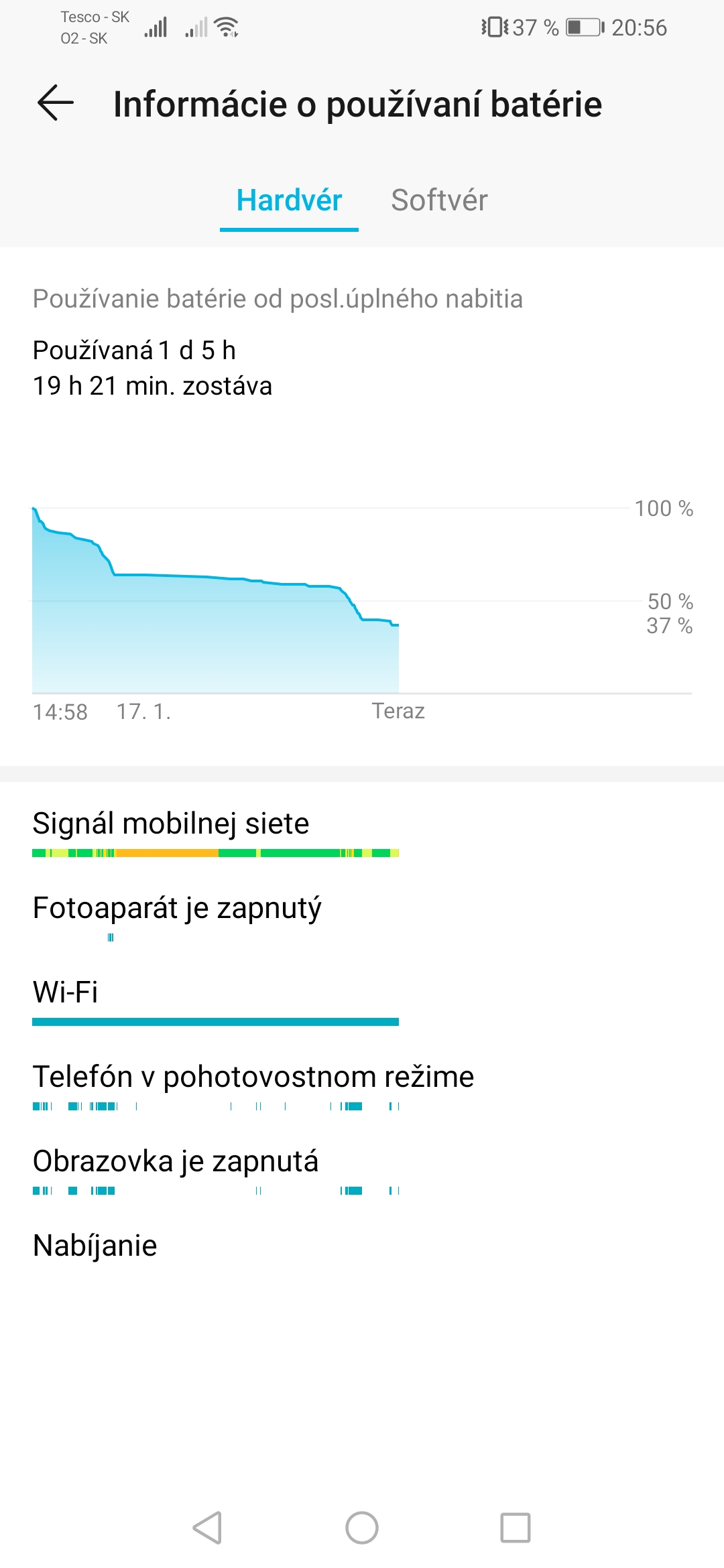Go back using the top-left arrow
724x1568 pixels.
coord(56,103)
